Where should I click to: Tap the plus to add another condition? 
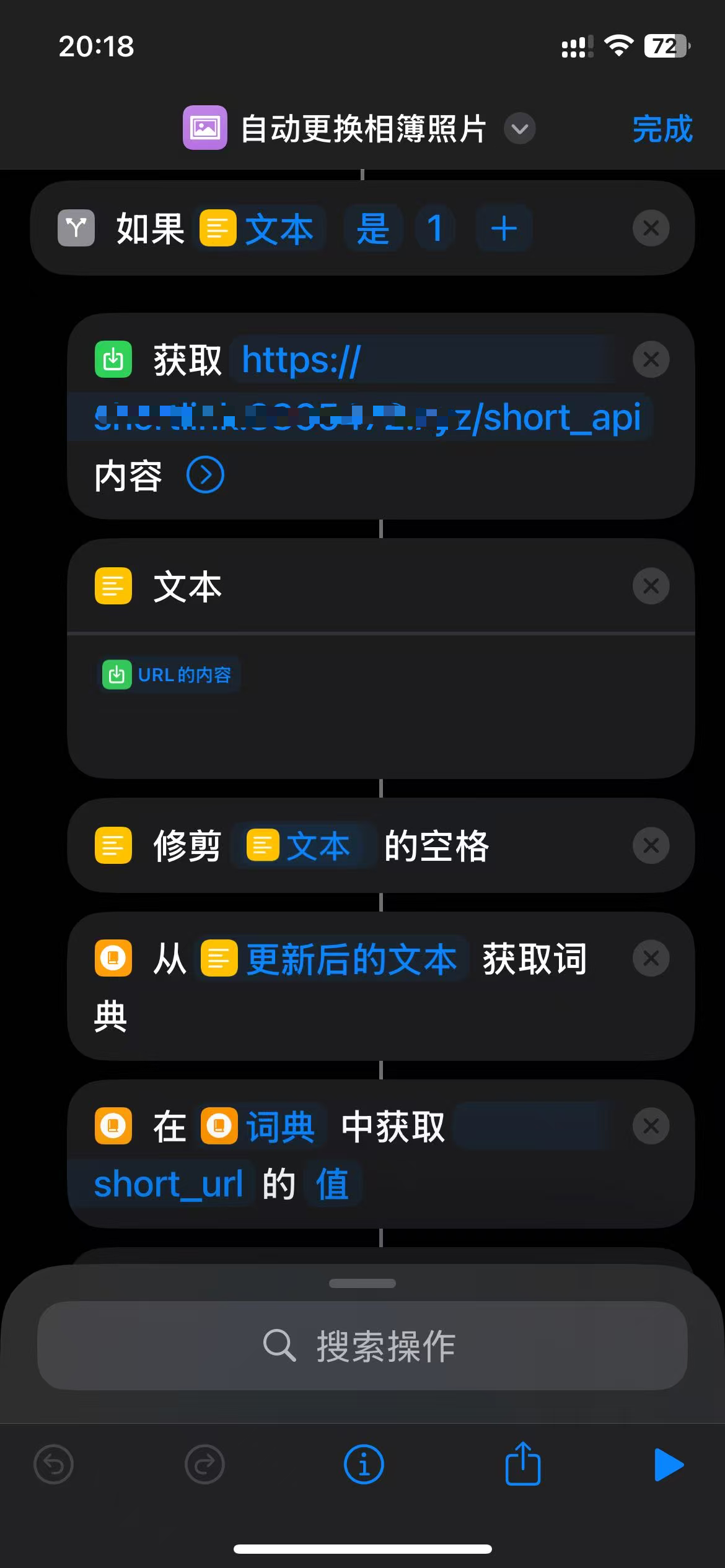(x=504, y=228)
